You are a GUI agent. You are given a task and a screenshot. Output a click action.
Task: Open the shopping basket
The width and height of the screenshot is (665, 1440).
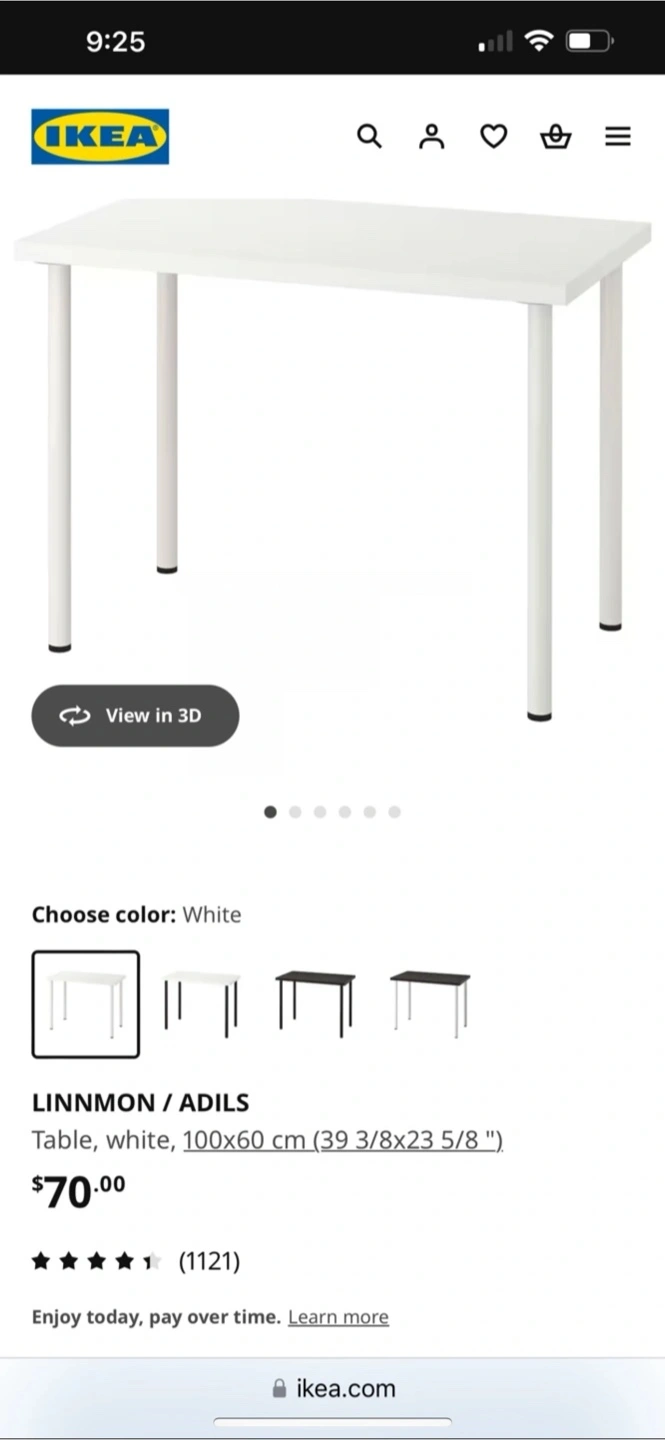tap(556, 136)
